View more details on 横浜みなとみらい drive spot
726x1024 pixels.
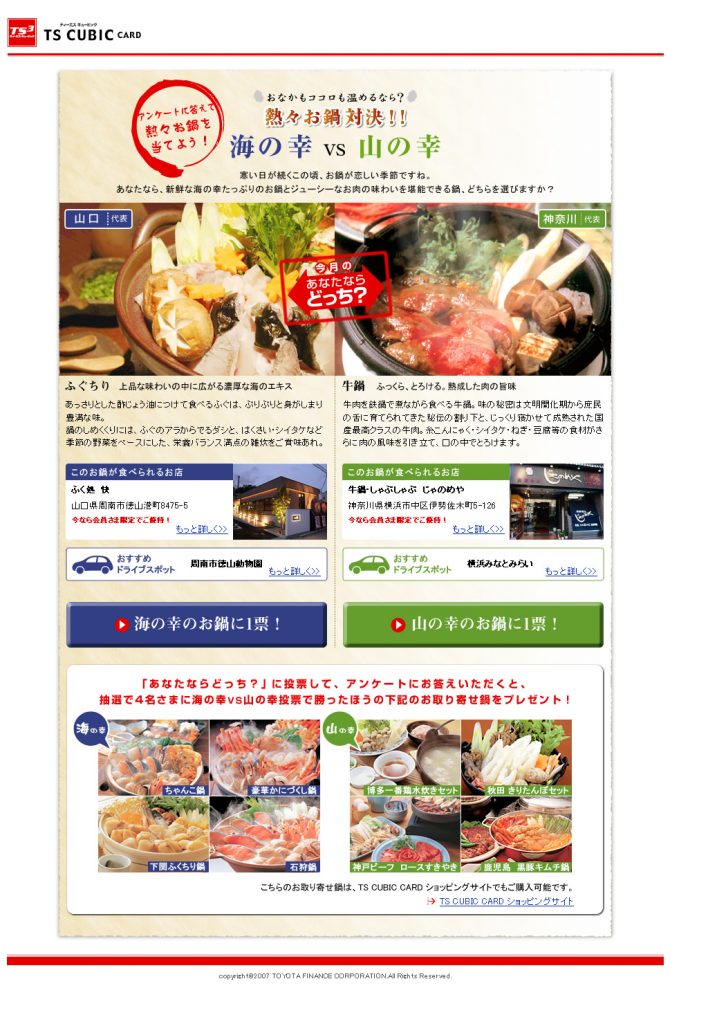[x=570, y=571]
